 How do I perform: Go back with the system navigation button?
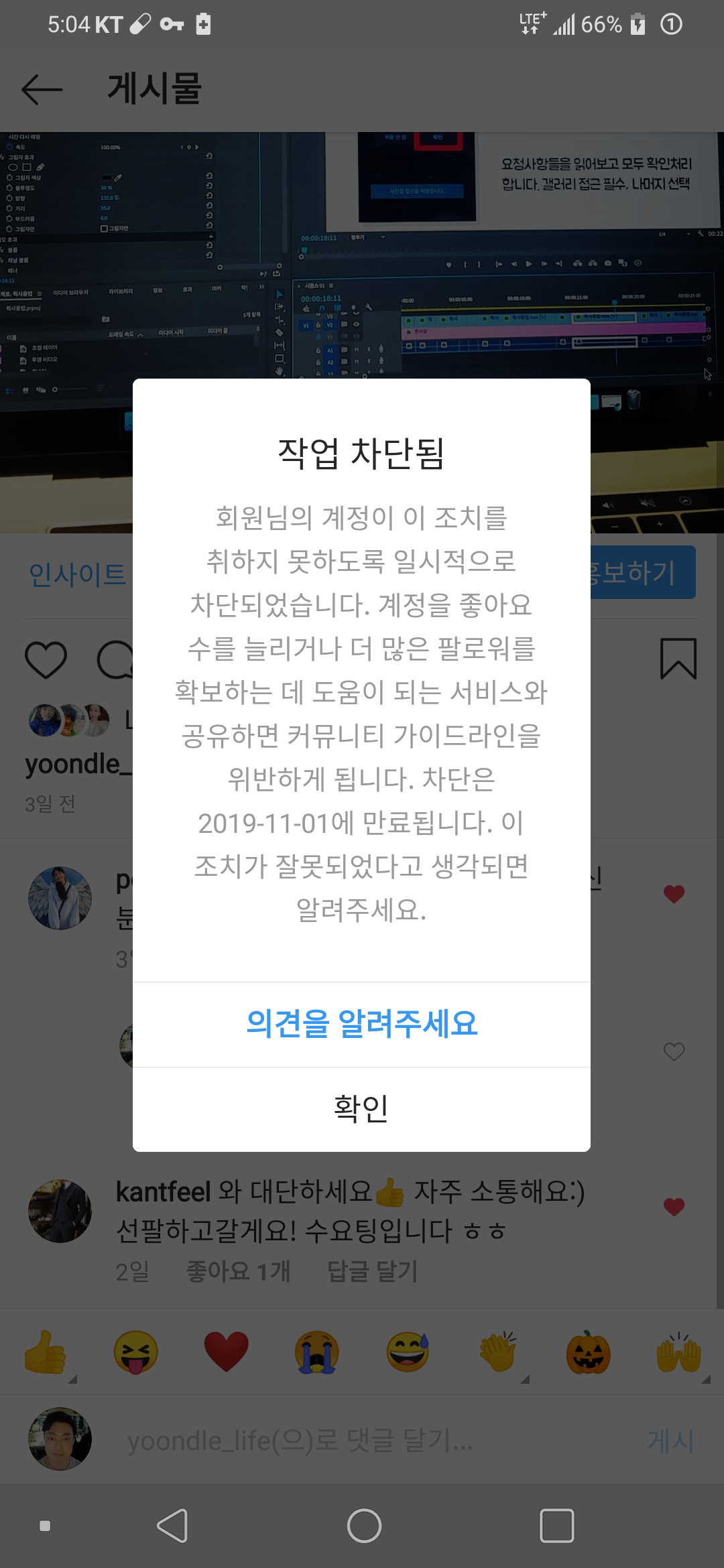tap(173, 1526)
